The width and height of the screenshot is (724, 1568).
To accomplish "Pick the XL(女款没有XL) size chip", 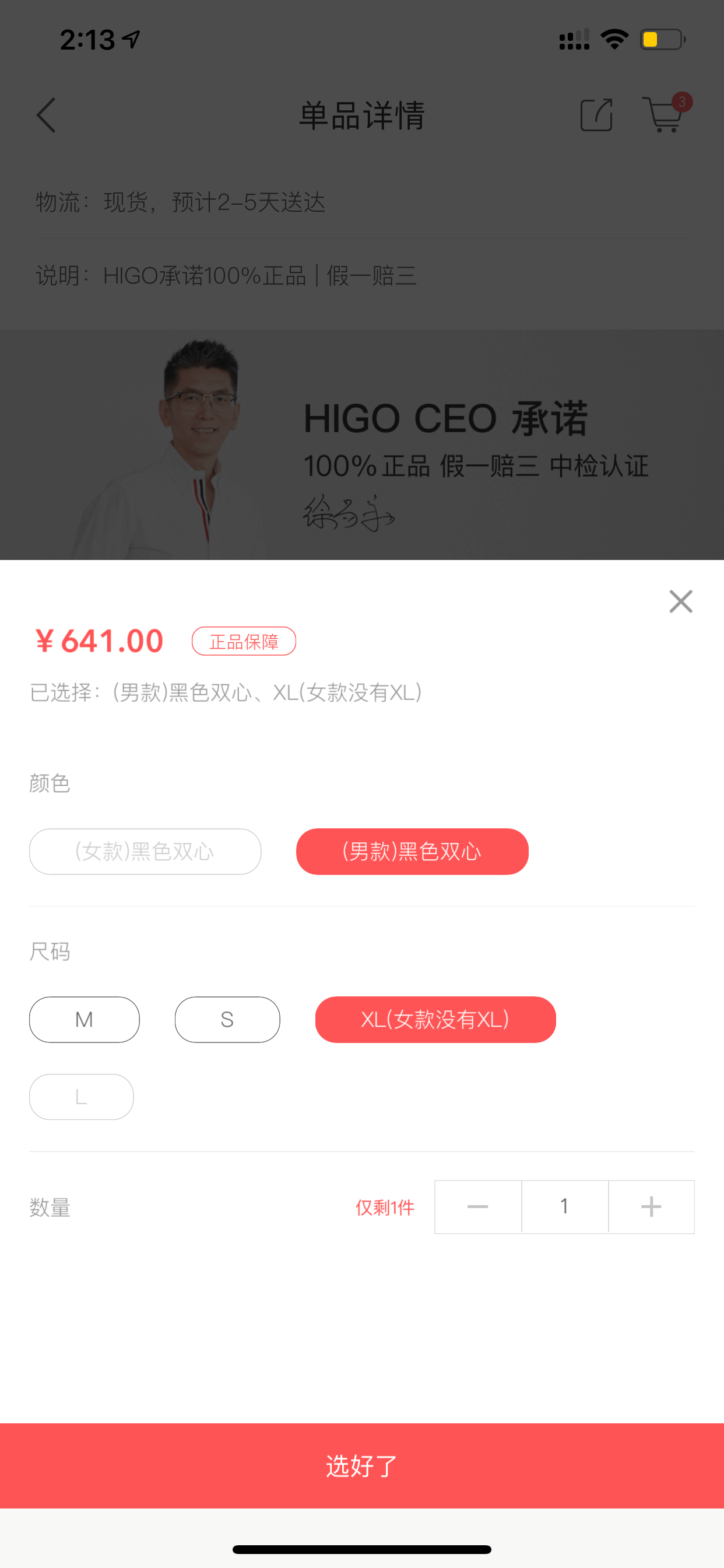I will pyautogui.click(x=435, y=1019).
